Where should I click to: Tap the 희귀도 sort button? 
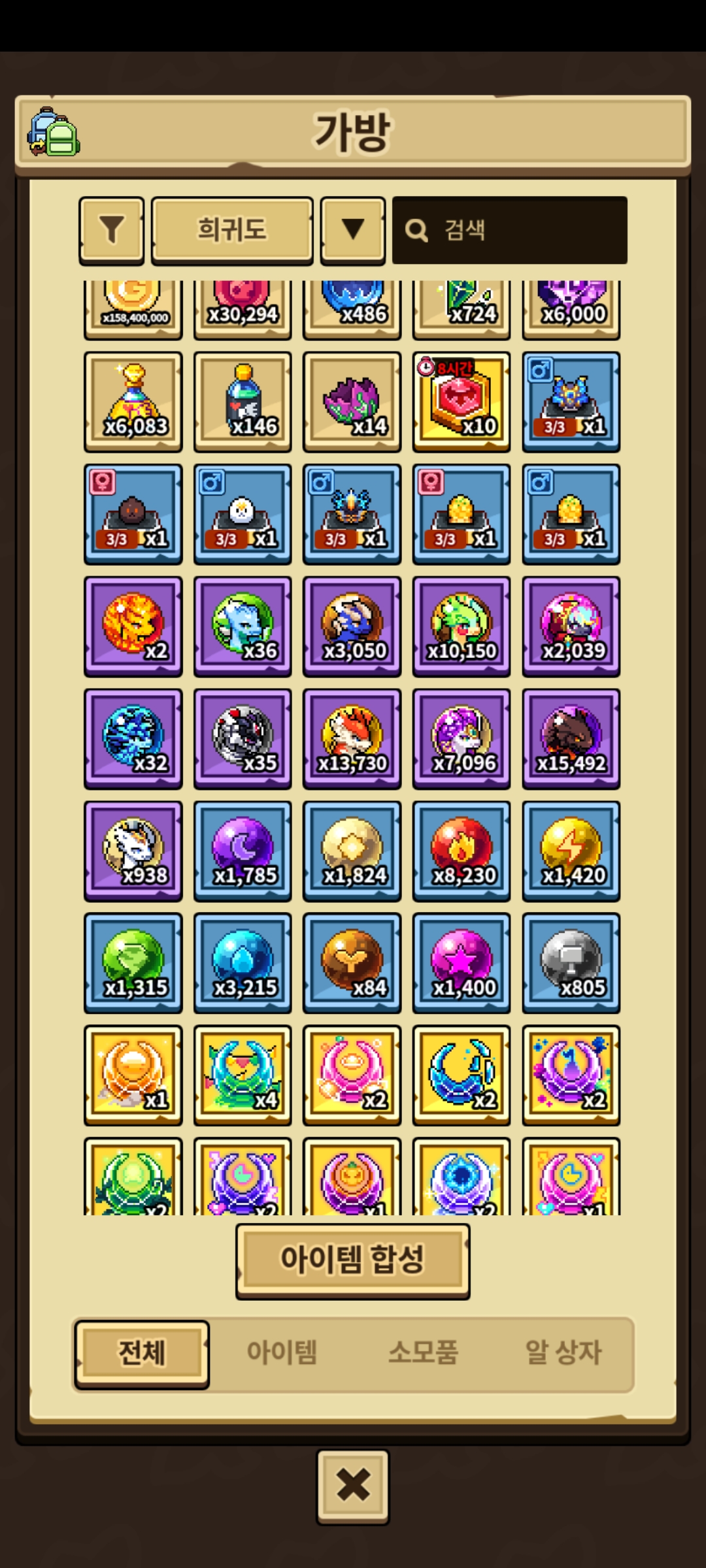tap(232, 230)
